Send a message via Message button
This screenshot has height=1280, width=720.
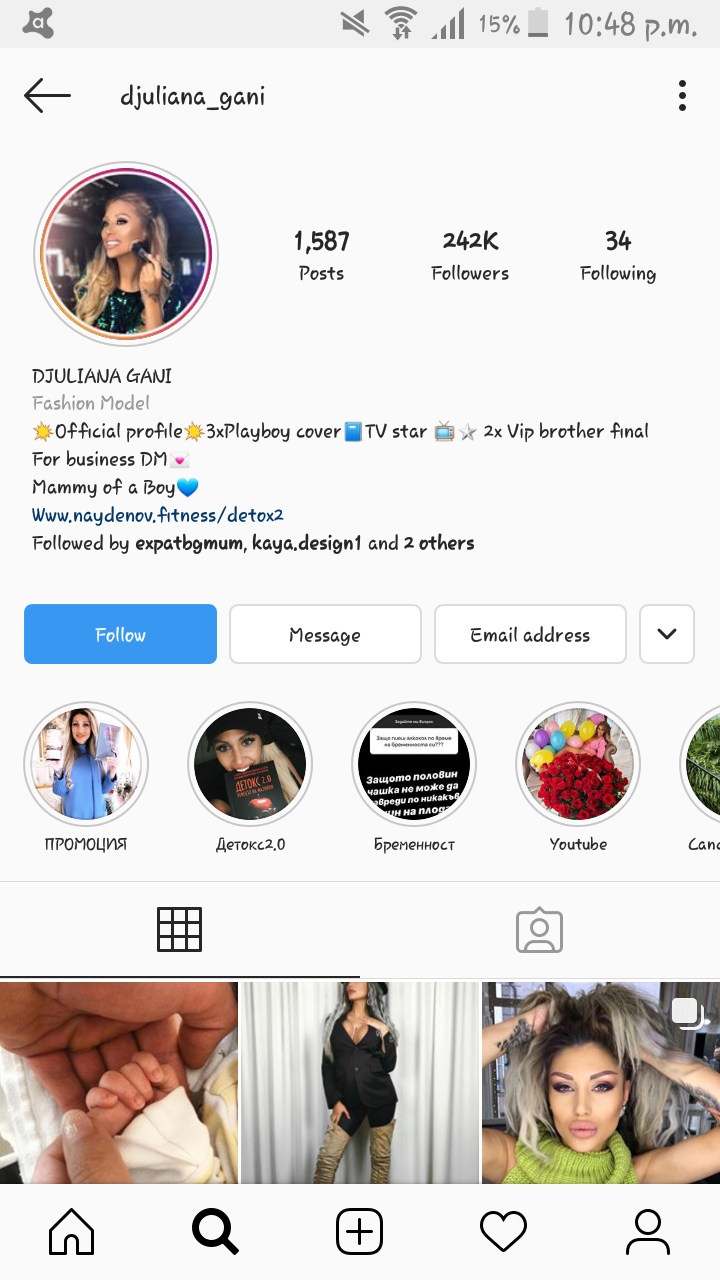[325, 634]
